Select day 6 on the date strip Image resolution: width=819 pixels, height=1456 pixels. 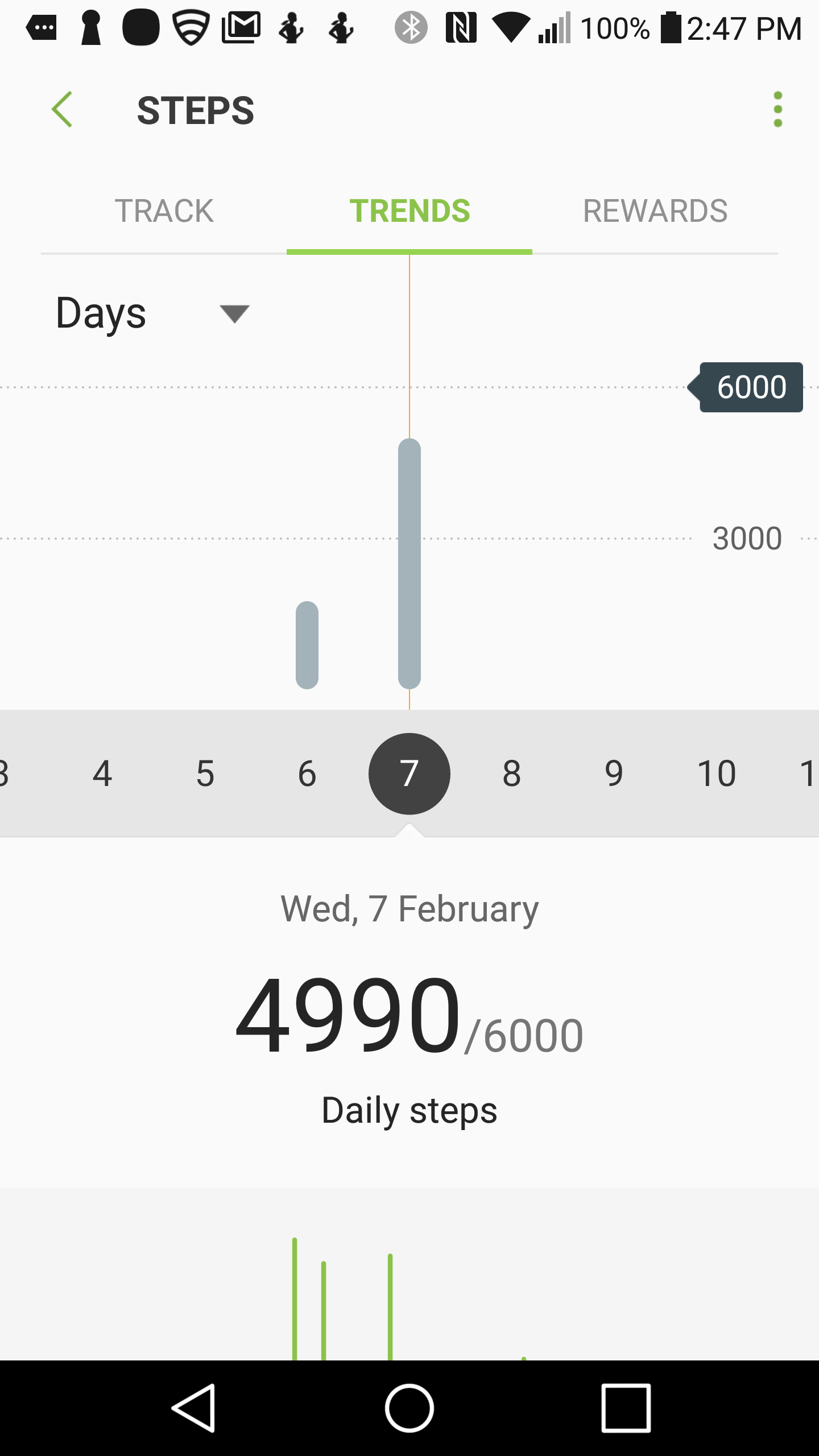[307, 773]
